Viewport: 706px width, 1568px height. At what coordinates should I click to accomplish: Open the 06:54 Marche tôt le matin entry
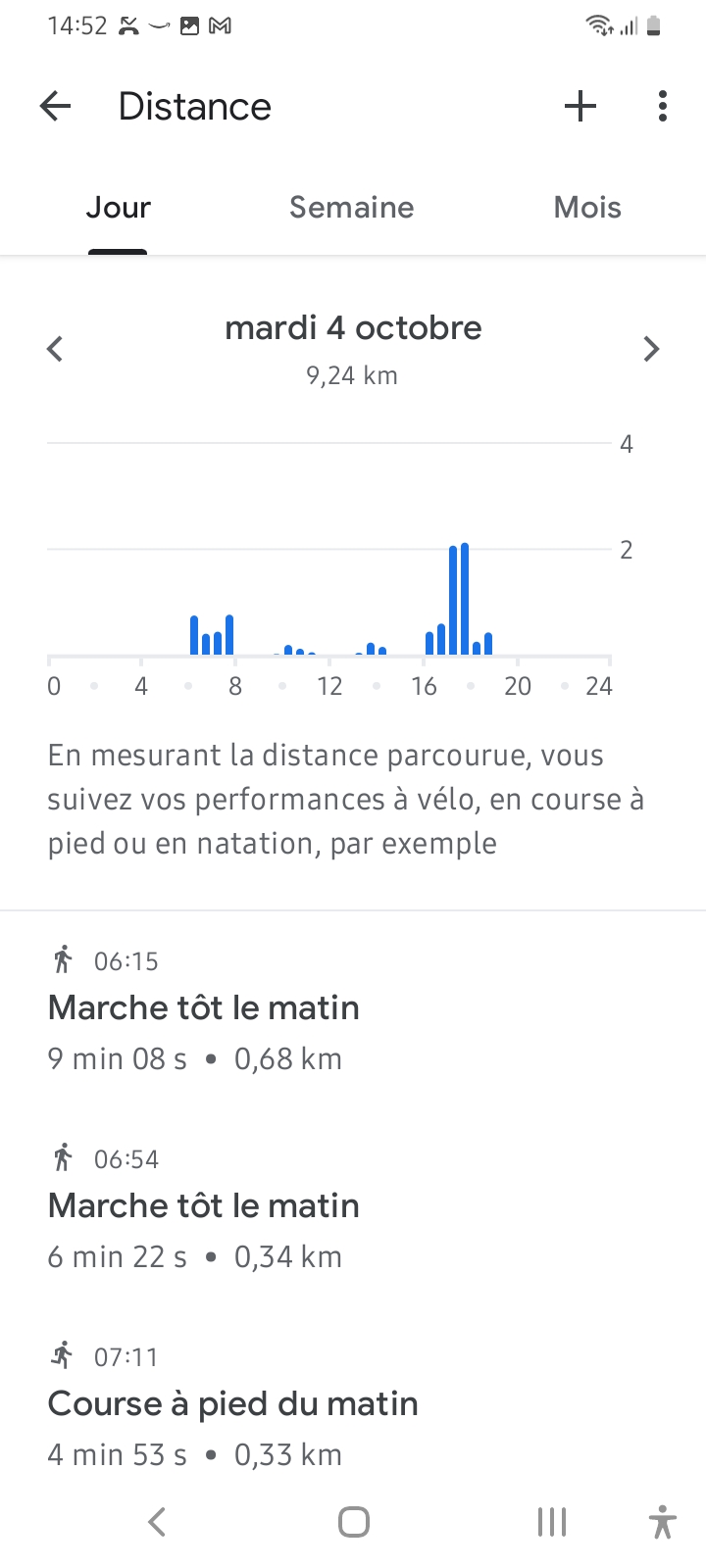coord(353,1208)
